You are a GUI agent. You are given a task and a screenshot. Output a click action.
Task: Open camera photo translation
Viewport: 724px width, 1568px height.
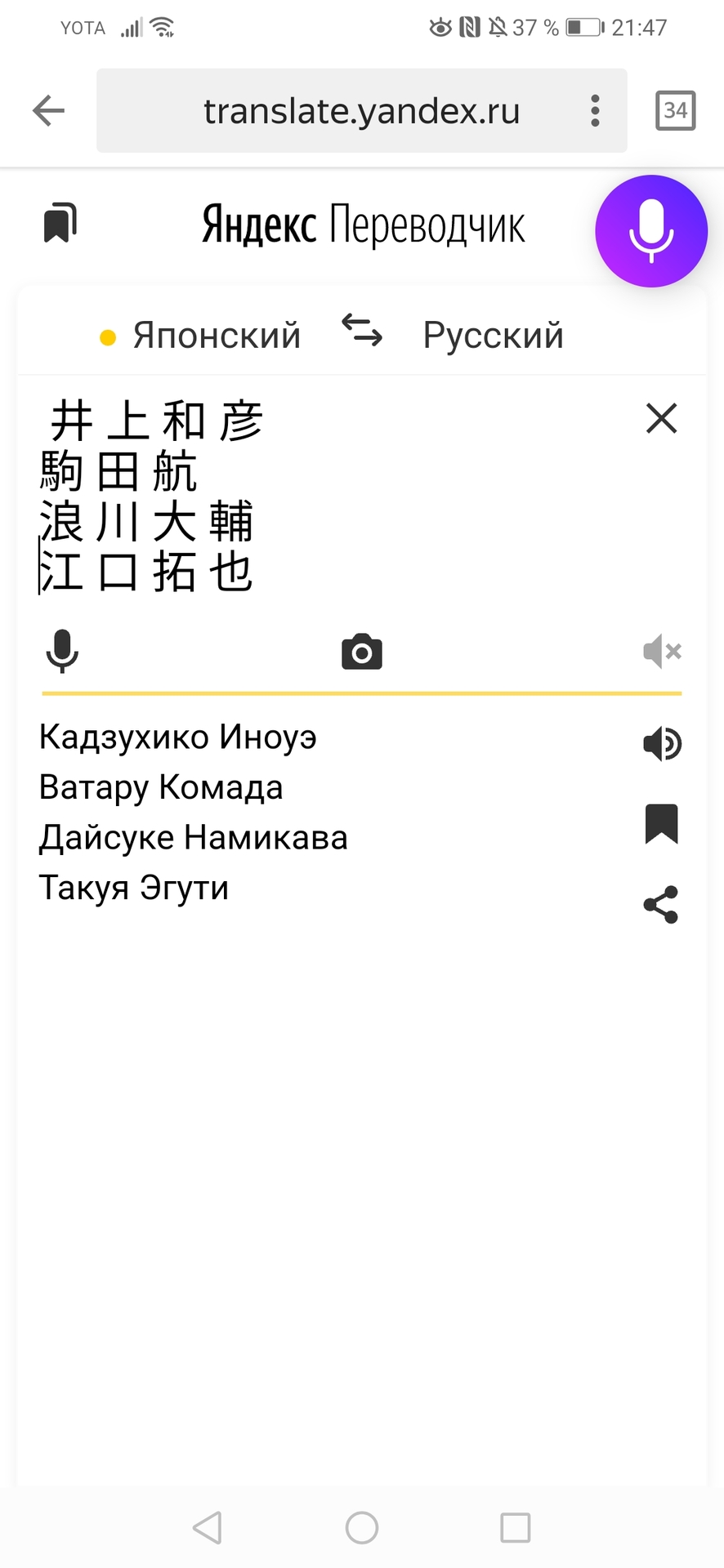pos(362,652)
